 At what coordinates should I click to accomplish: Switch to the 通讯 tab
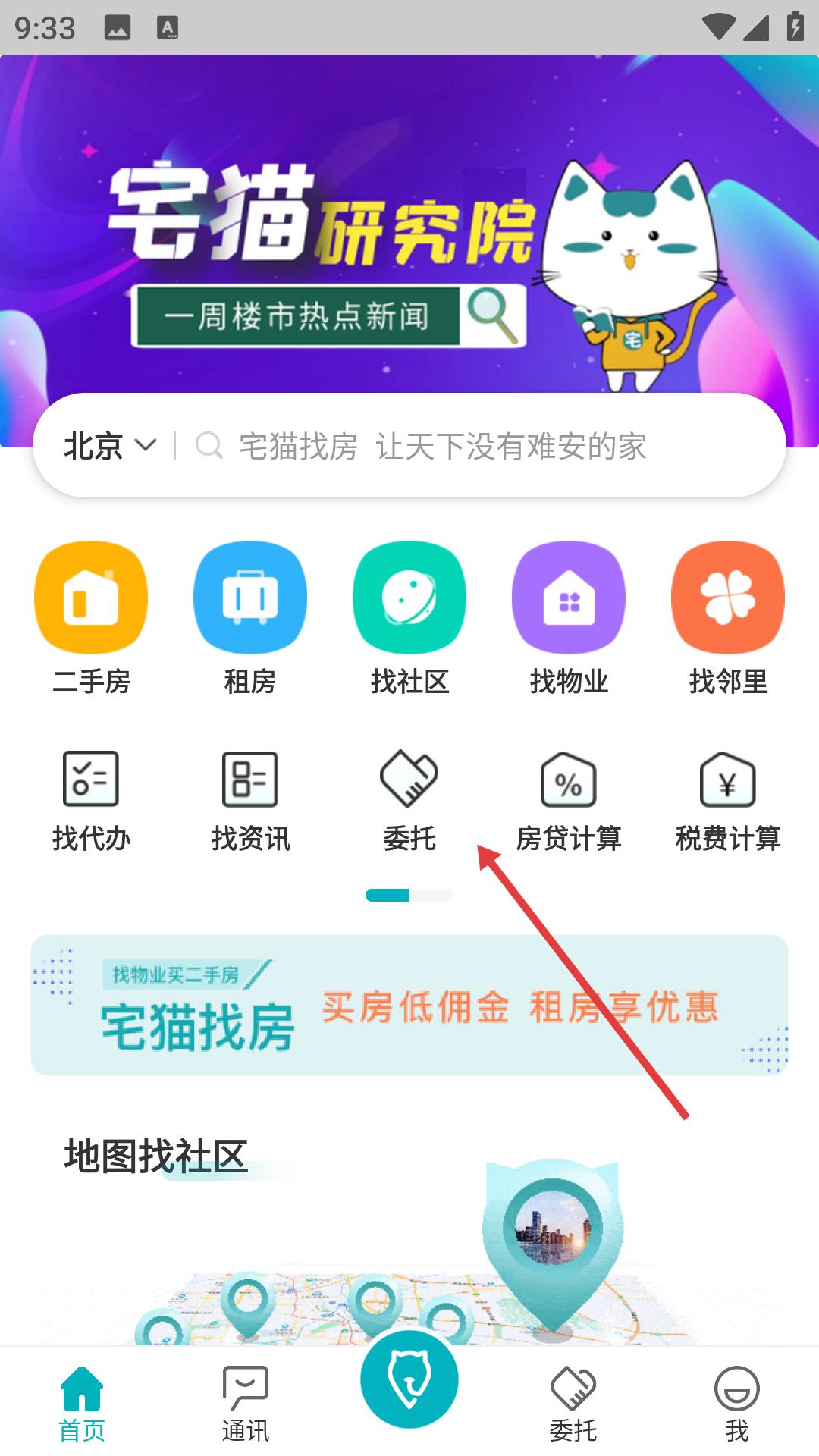click(x=246, y=1404)
